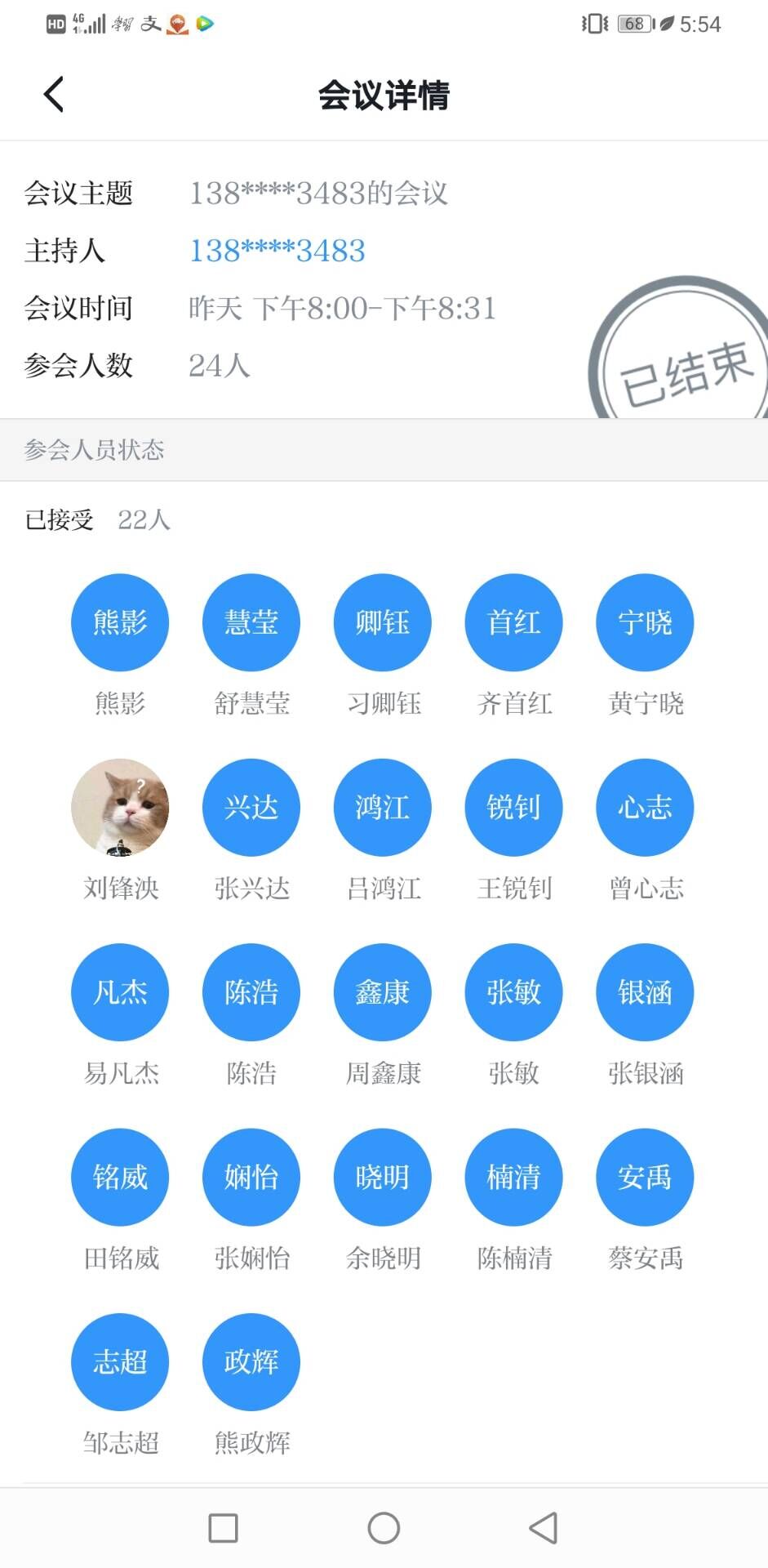View attendee 齐首红's profile

click(513, 623)
